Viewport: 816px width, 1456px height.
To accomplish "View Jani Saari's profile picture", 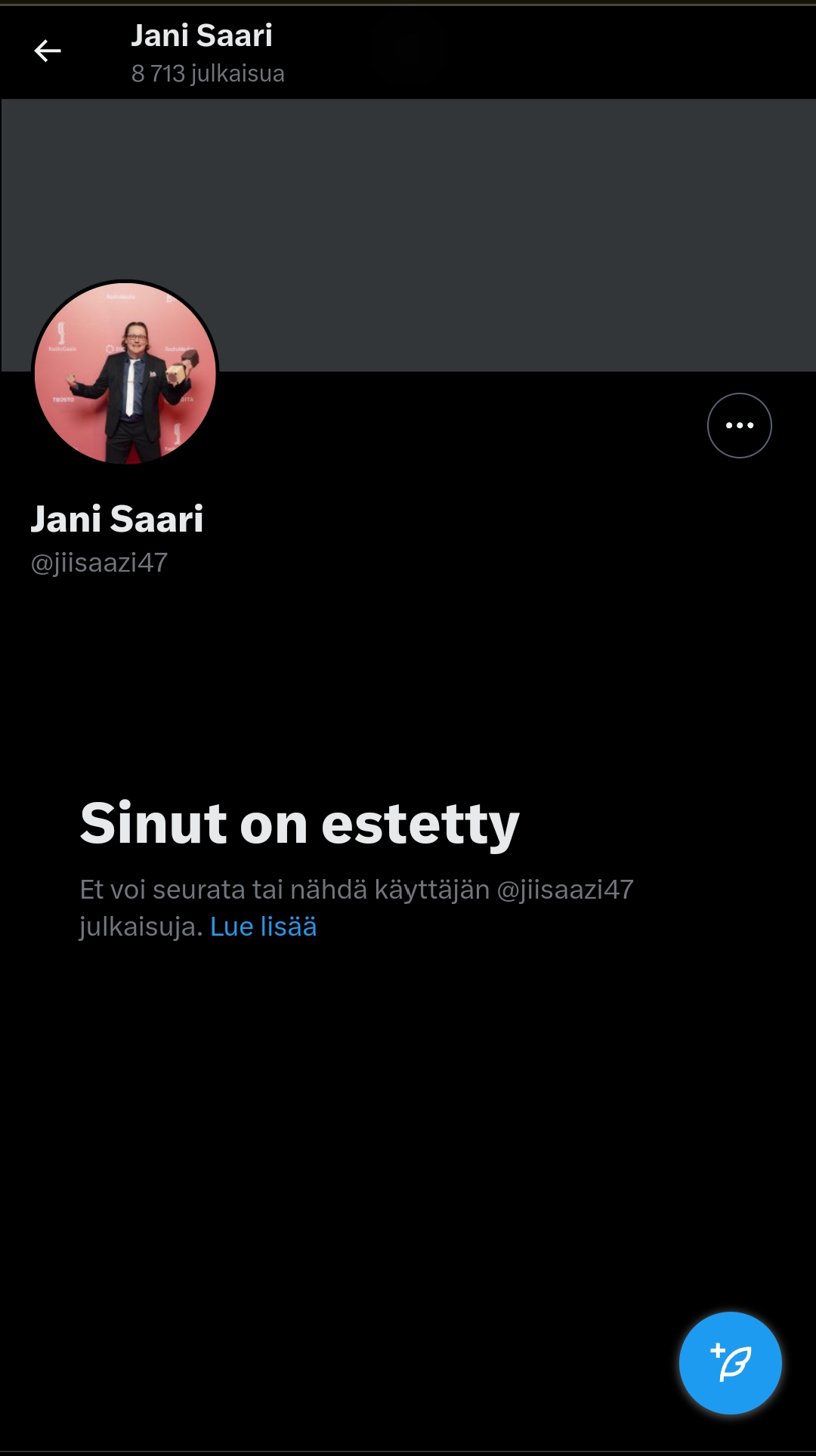I will (125, 372).
